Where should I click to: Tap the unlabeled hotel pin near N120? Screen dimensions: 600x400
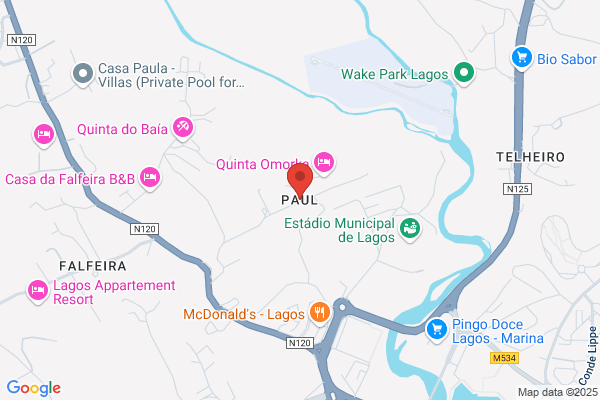click(44, 135)
